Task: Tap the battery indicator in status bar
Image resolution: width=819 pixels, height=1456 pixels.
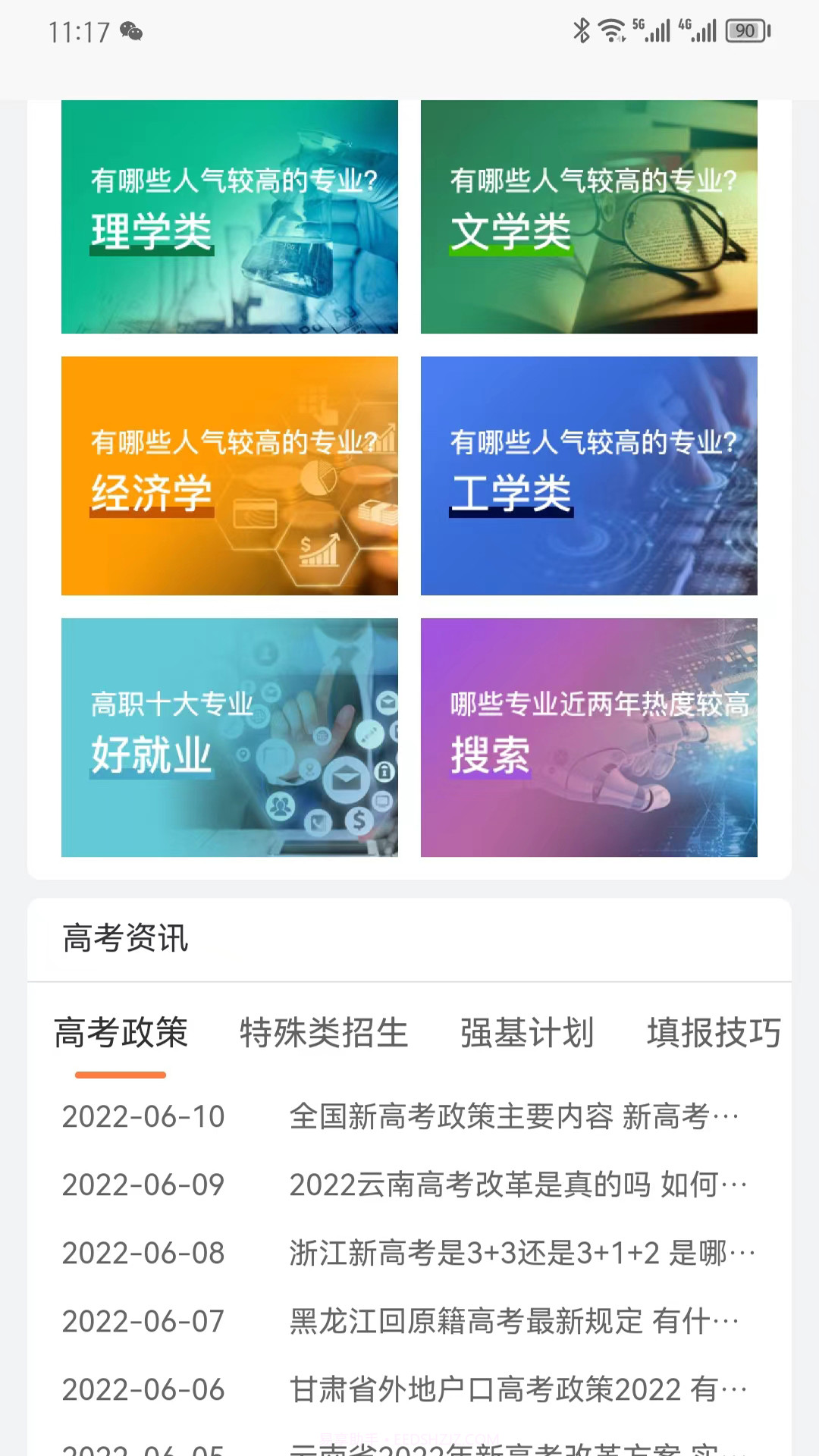Action: coord(742,30)
